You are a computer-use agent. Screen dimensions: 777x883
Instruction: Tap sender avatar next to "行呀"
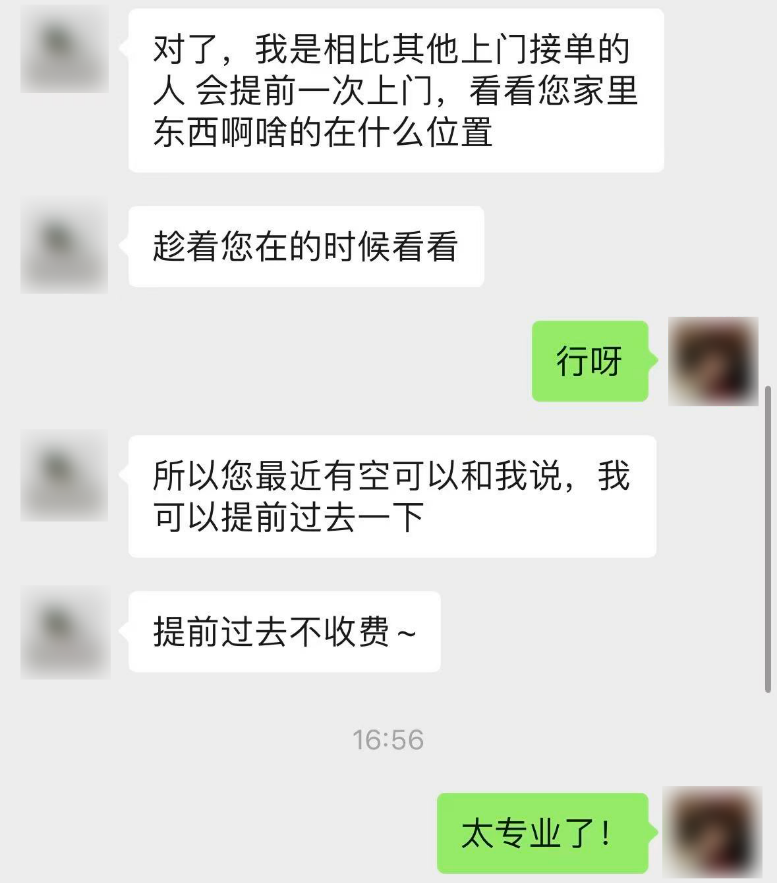click(712, 361)
